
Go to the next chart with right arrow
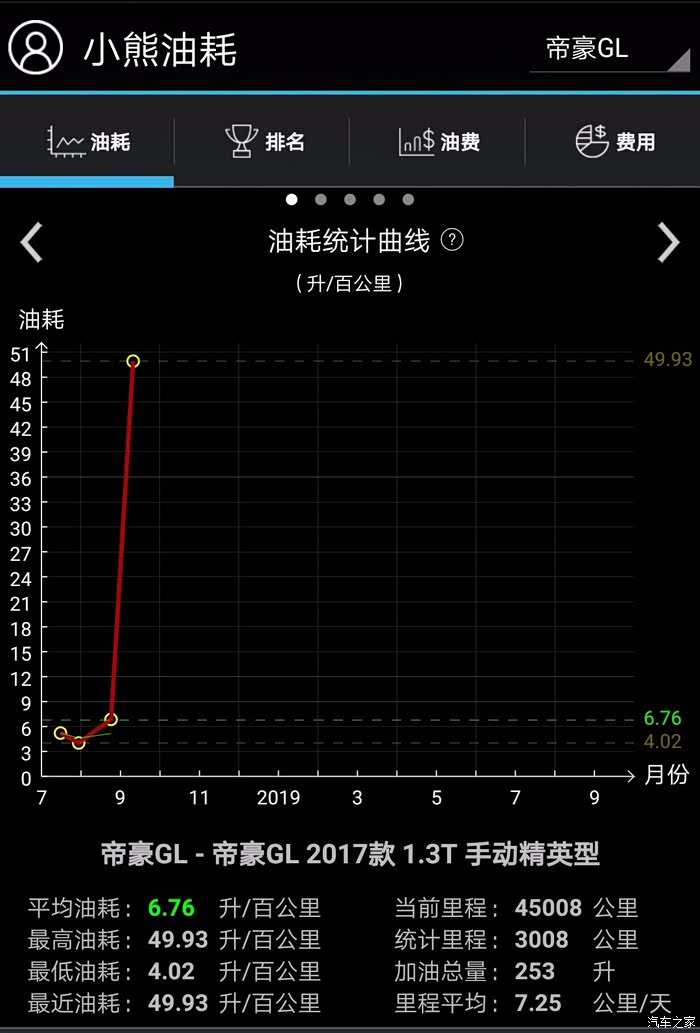[x=668, y=242]
